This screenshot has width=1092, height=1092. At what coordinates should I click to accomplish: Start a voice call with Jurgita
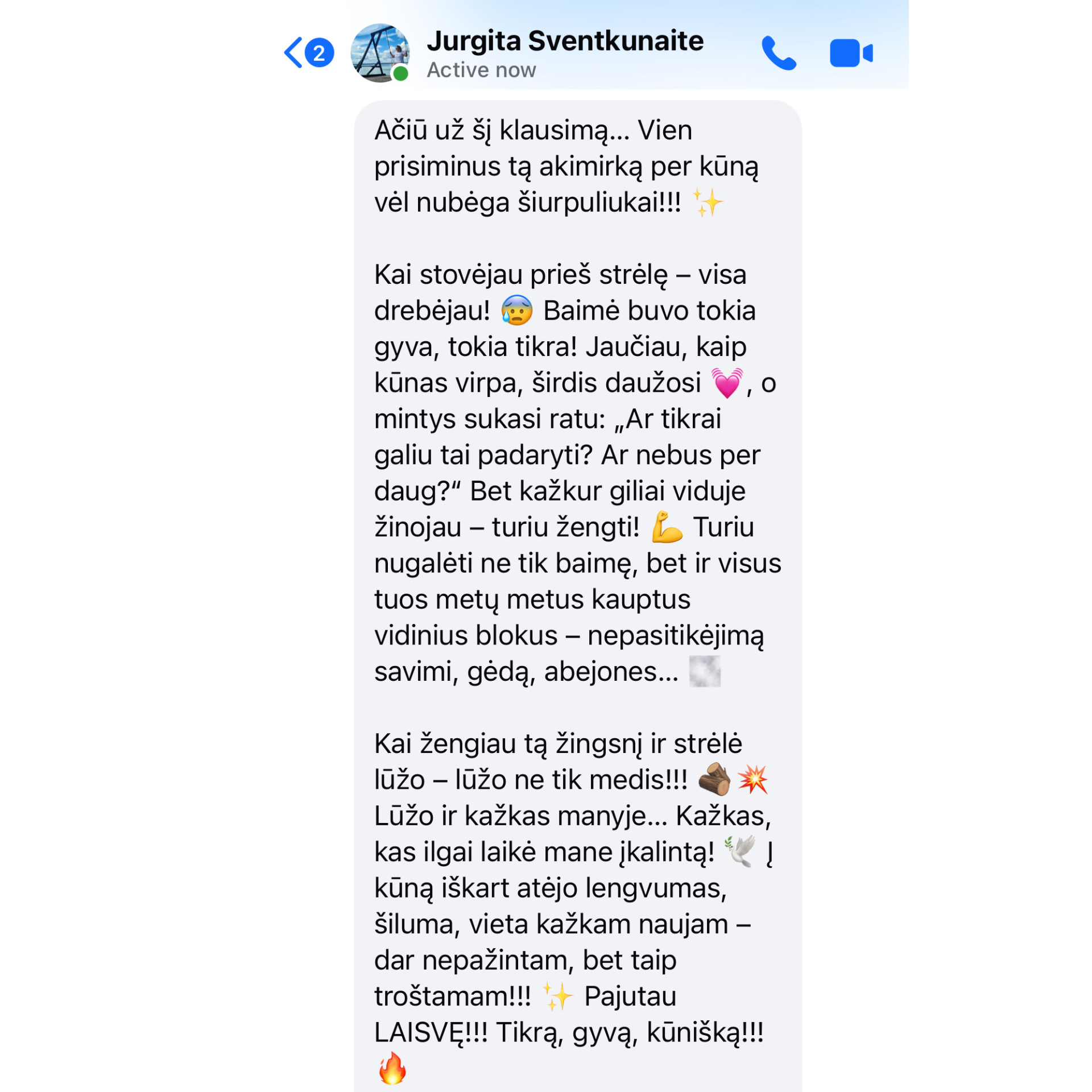point(778,53)
